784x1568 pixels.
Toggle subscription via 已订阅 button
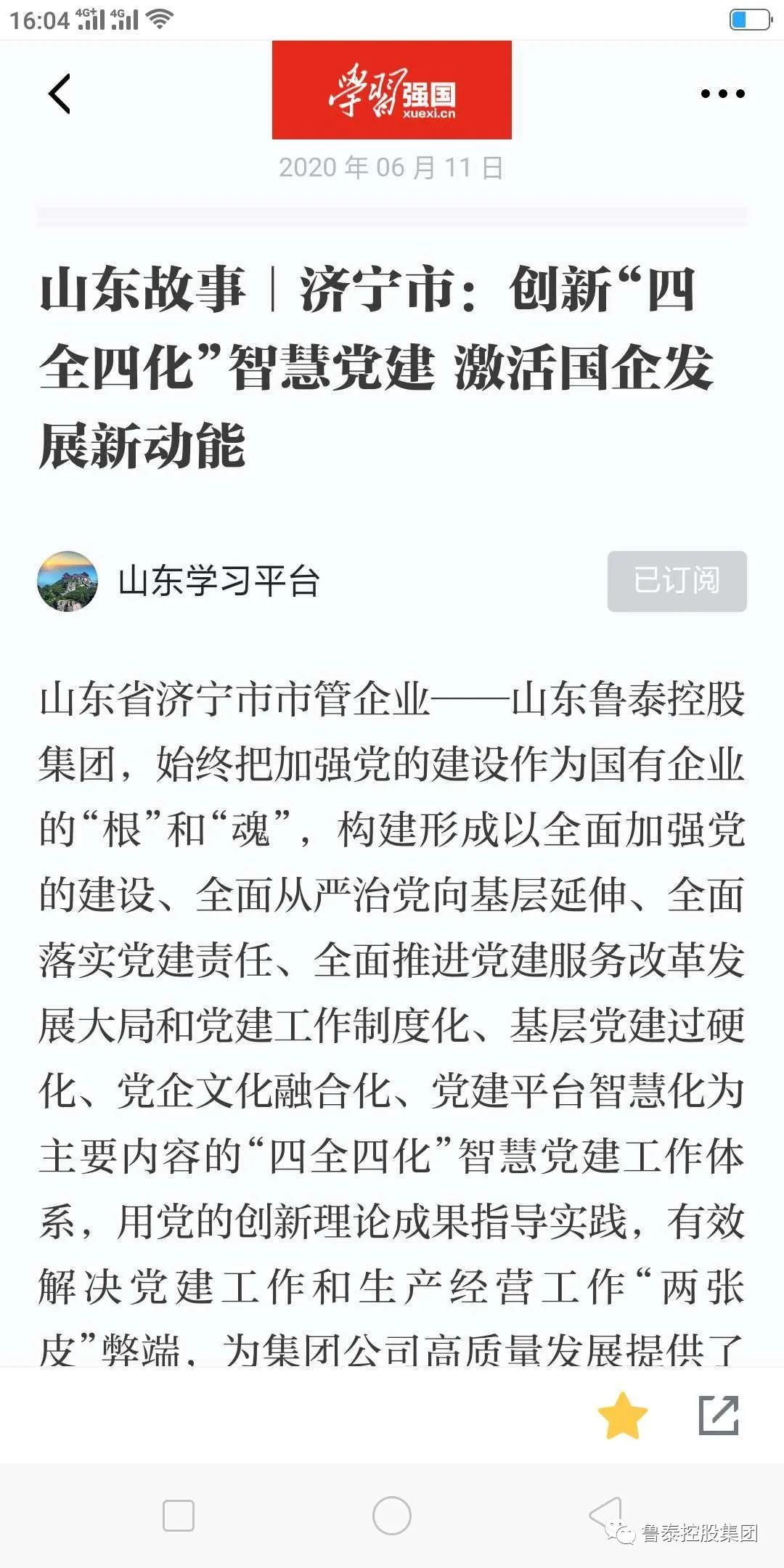tap(676, 581)
